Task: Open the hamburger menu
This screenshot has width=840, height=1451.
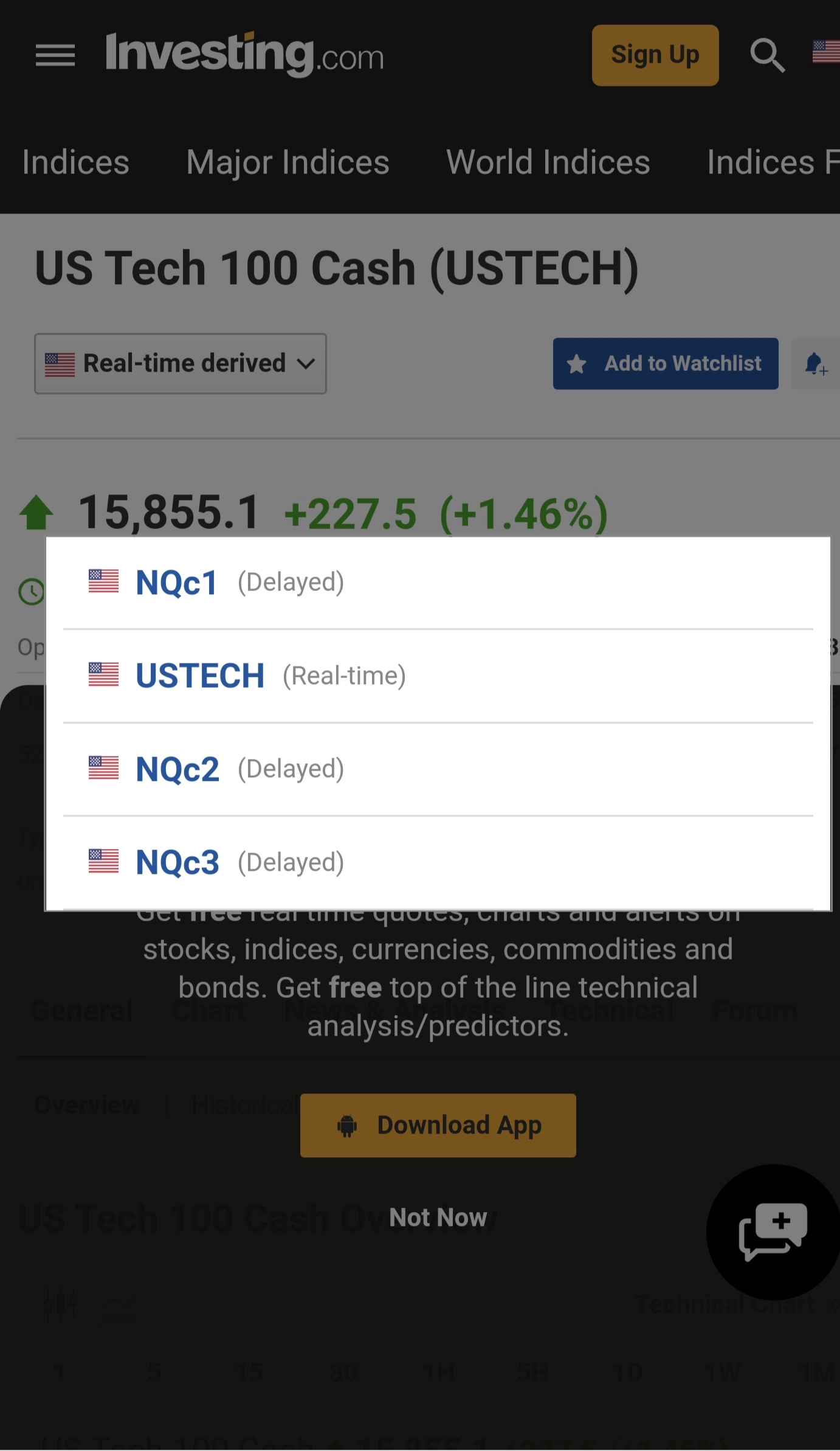Action: pos(55,55)
